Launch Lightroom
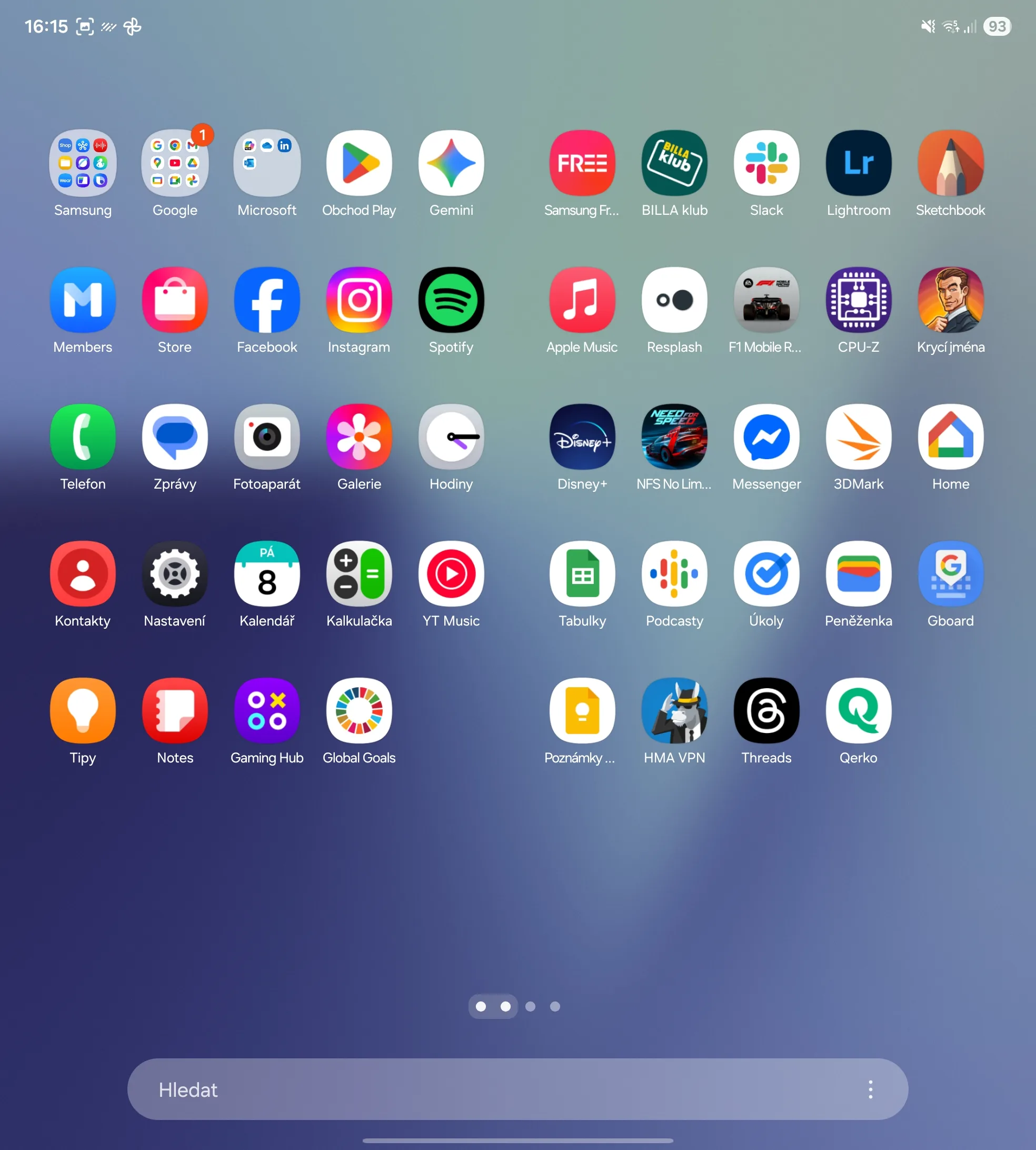 pyautogui.click(x=859, y=163)
